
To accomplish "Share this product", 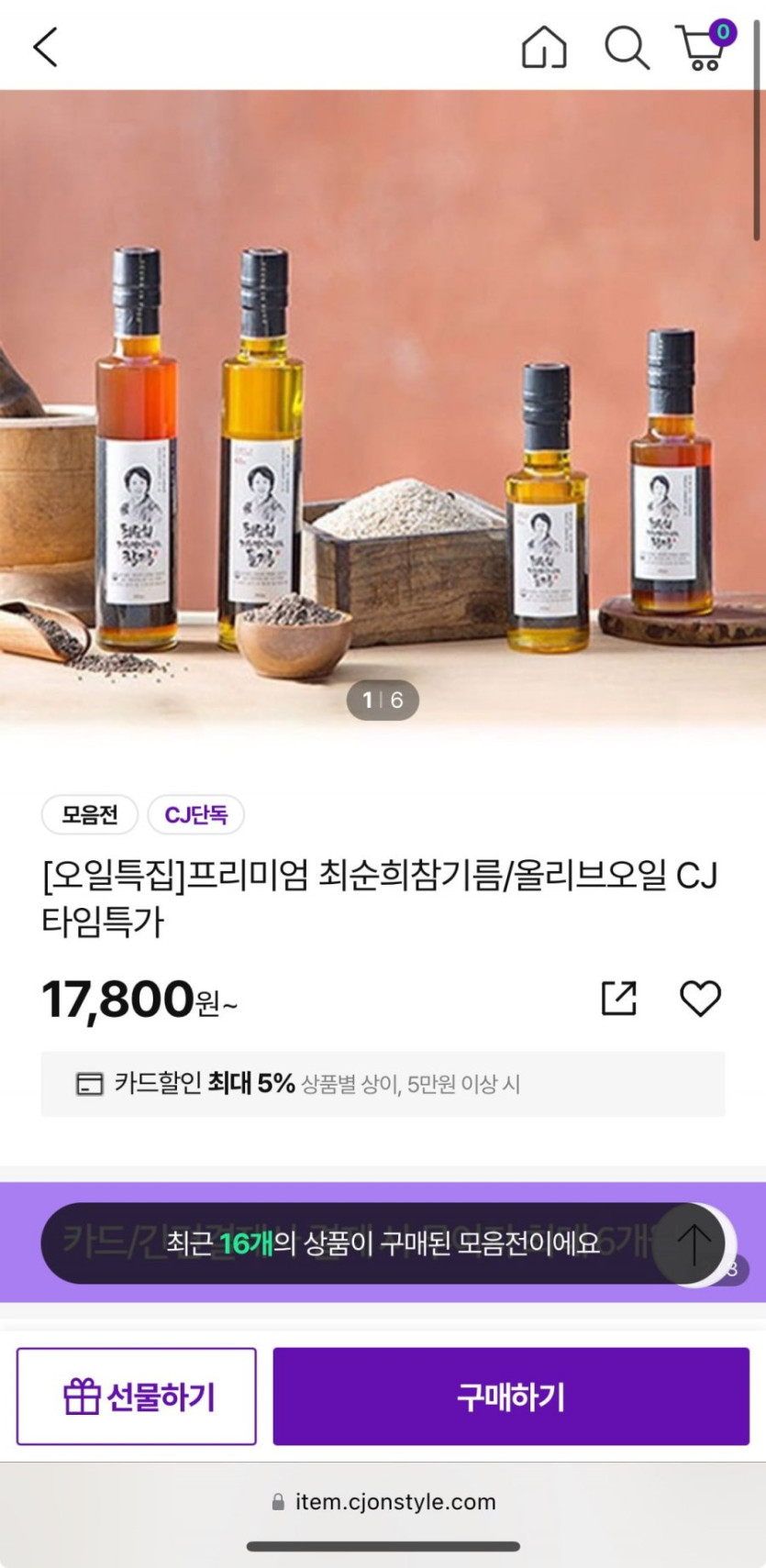I will (619, 999).
